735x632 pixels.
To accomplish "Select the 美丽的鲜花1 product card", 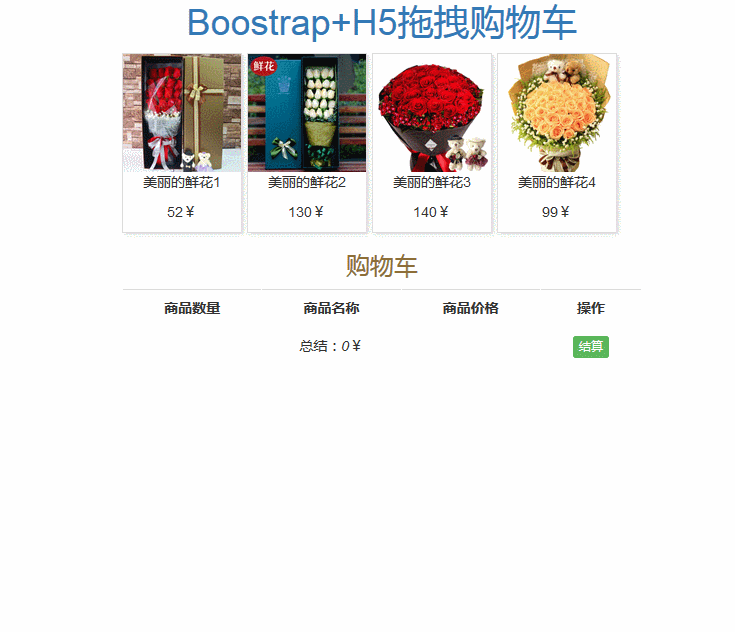I will (x=182, y=142).
